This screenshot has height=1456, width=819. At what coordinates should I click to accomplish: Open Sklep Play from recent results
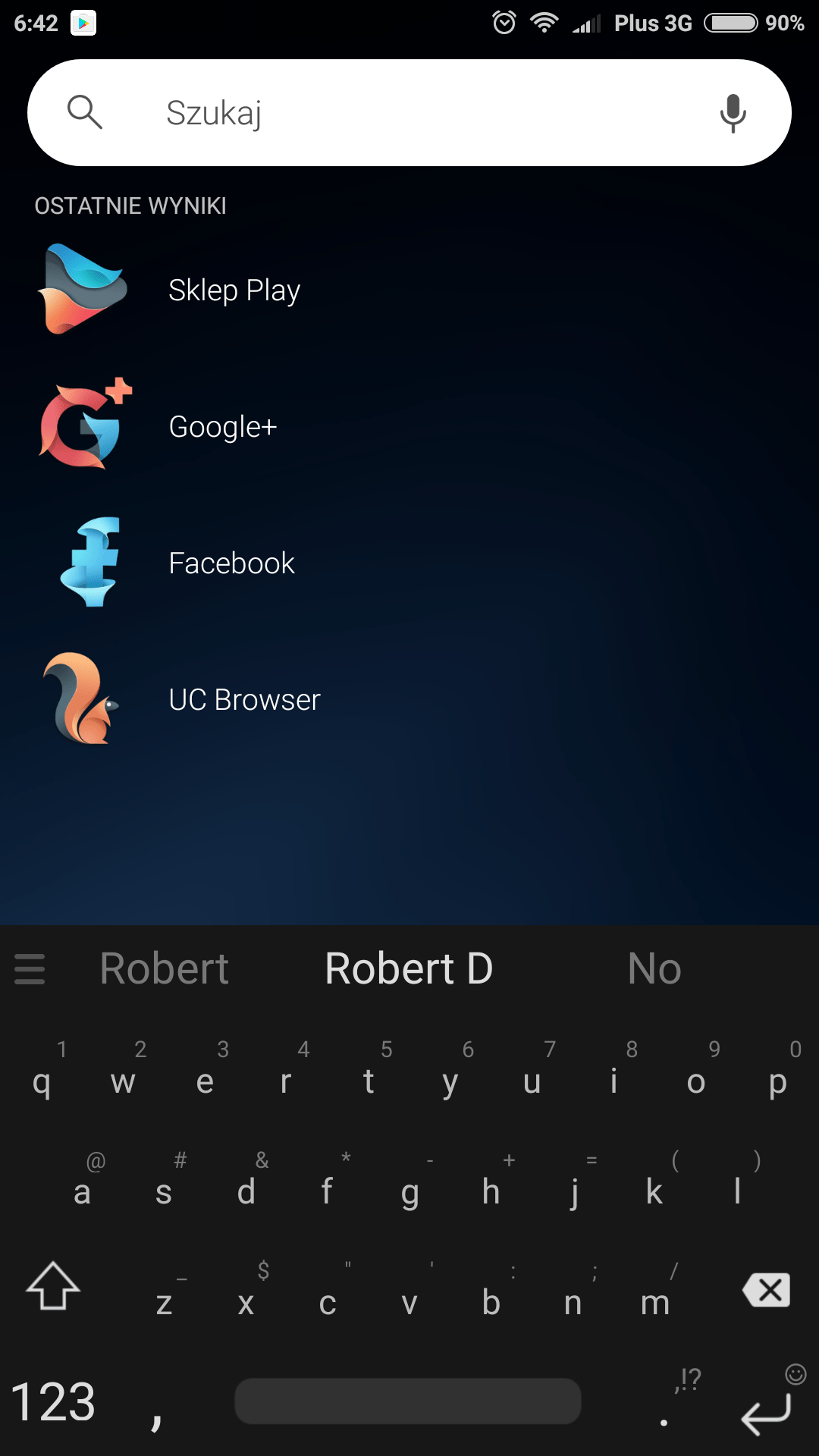click(x=409, y=290)
